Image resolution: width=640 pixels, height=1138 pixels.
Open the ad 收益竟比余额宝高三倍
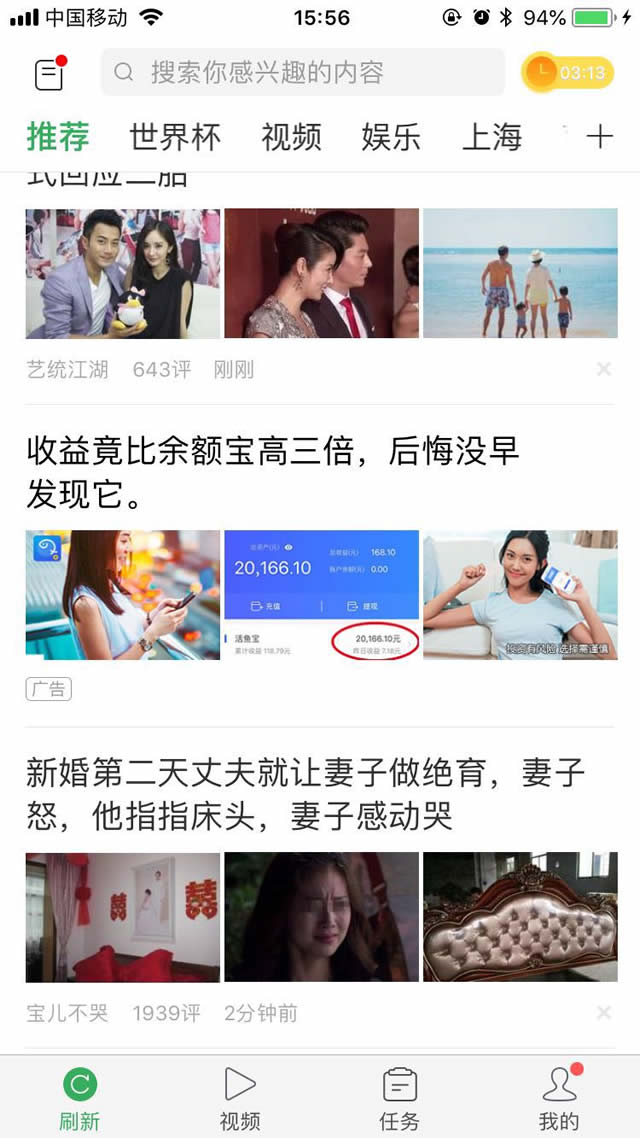pos(273,472)
